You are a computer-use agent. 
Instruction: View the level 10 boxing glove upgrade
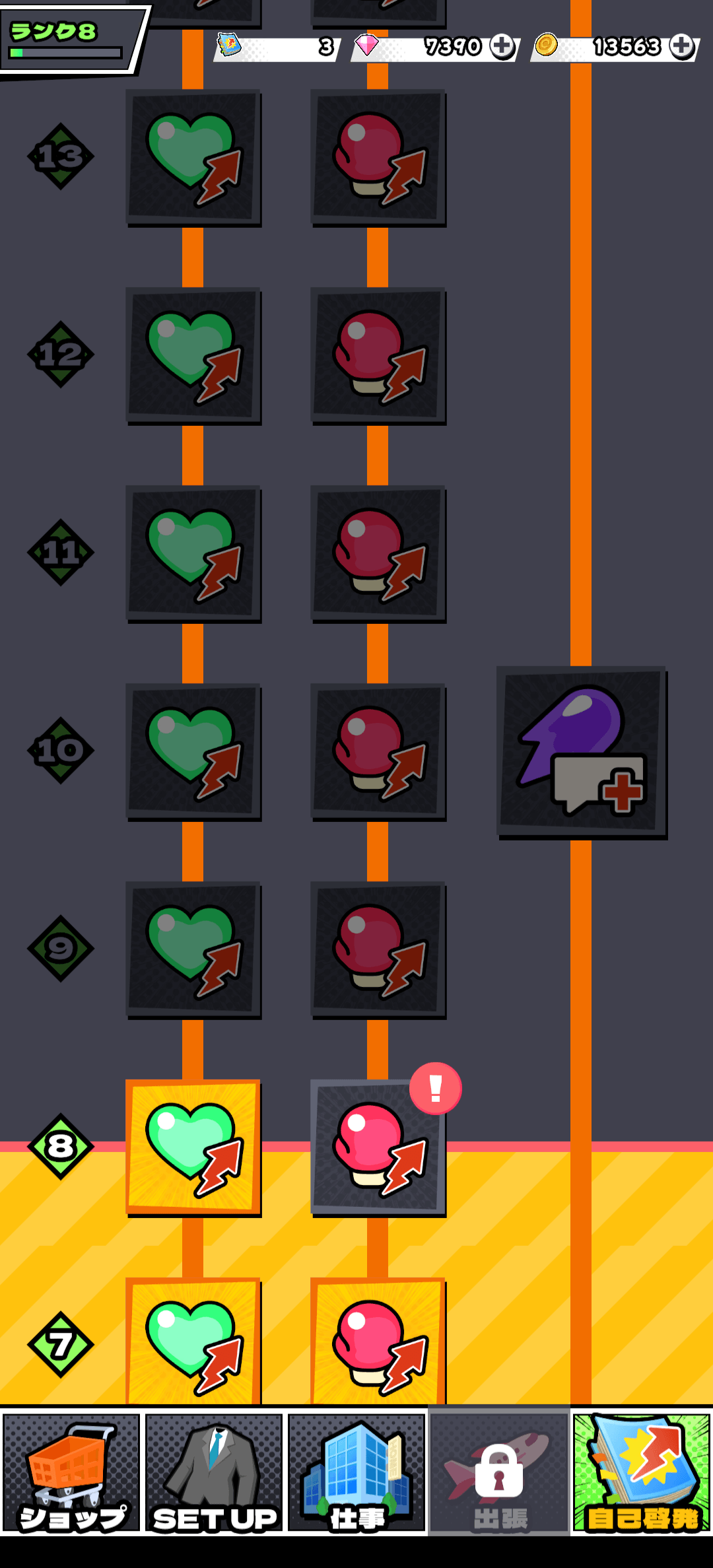(x=378, y=751)
